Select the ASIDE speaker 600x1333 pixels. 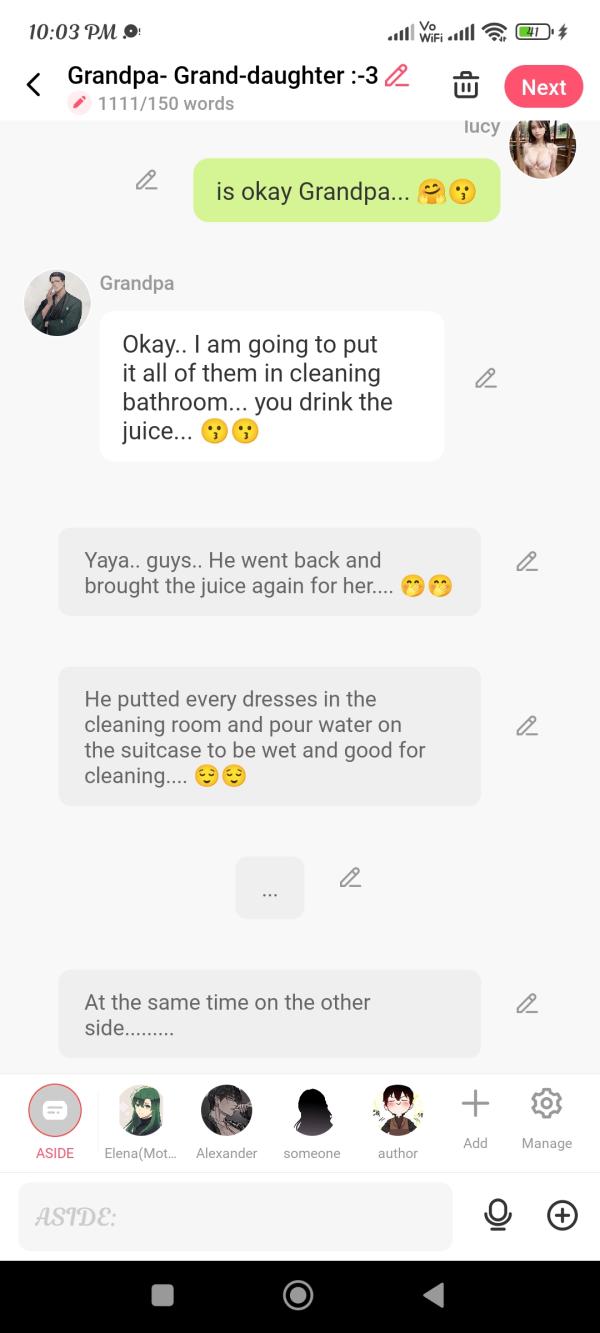(55, 1110)
